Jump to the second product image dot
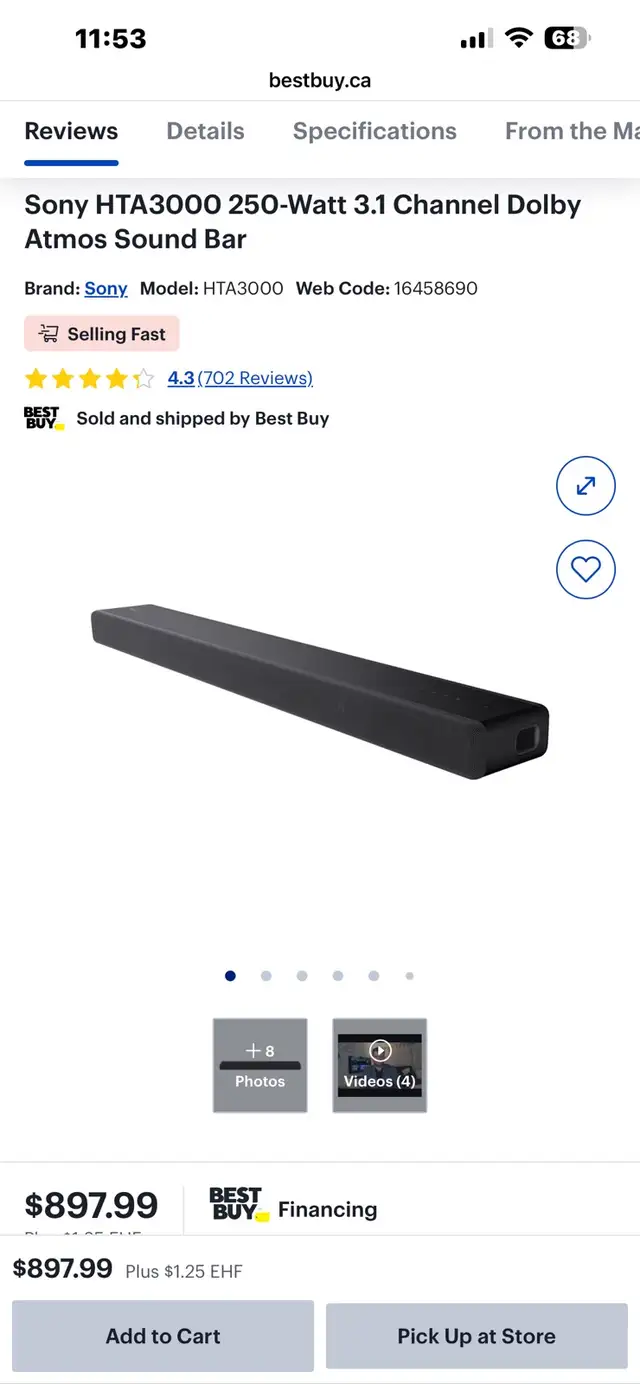640x1384 pixels. point(266,976)
